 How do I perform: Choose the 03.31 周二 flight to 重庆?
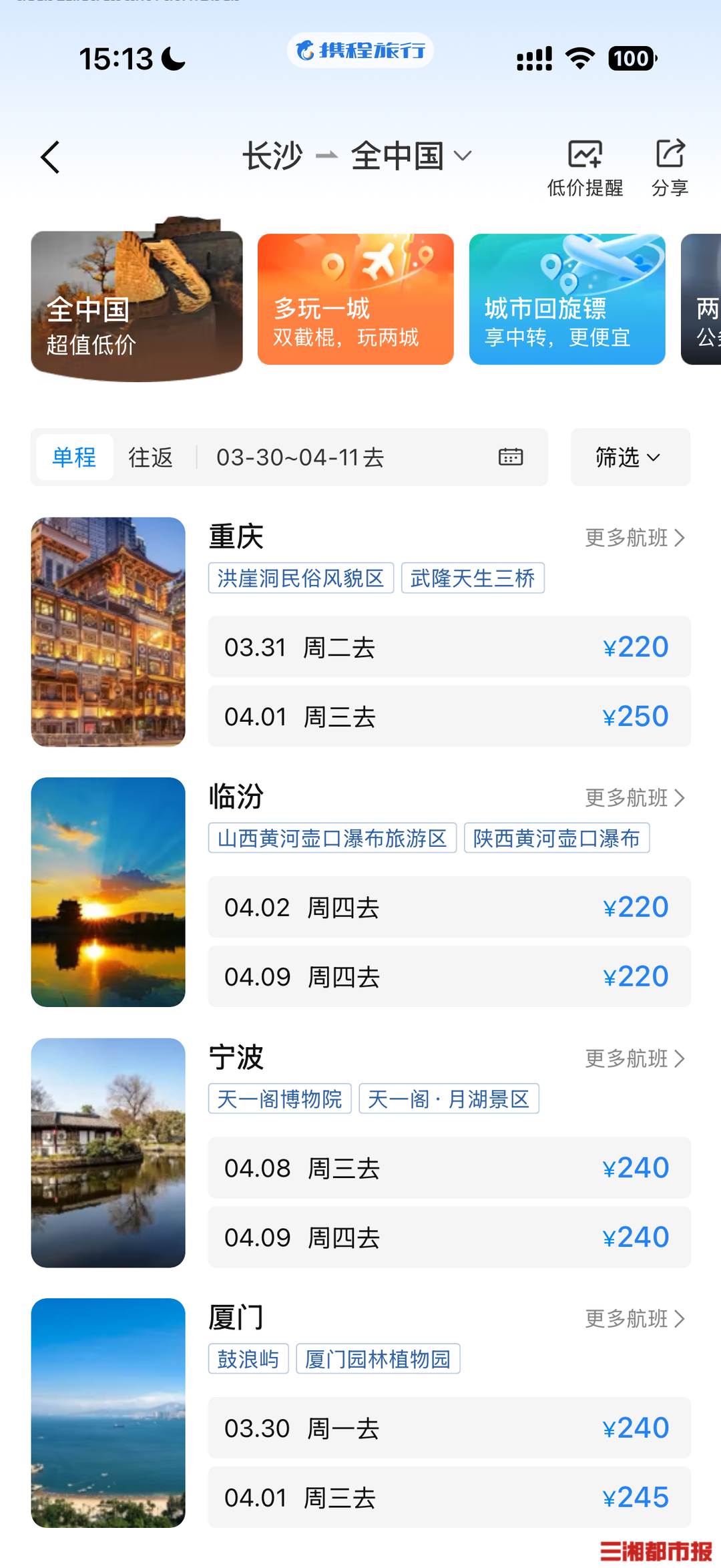[449, 647]
